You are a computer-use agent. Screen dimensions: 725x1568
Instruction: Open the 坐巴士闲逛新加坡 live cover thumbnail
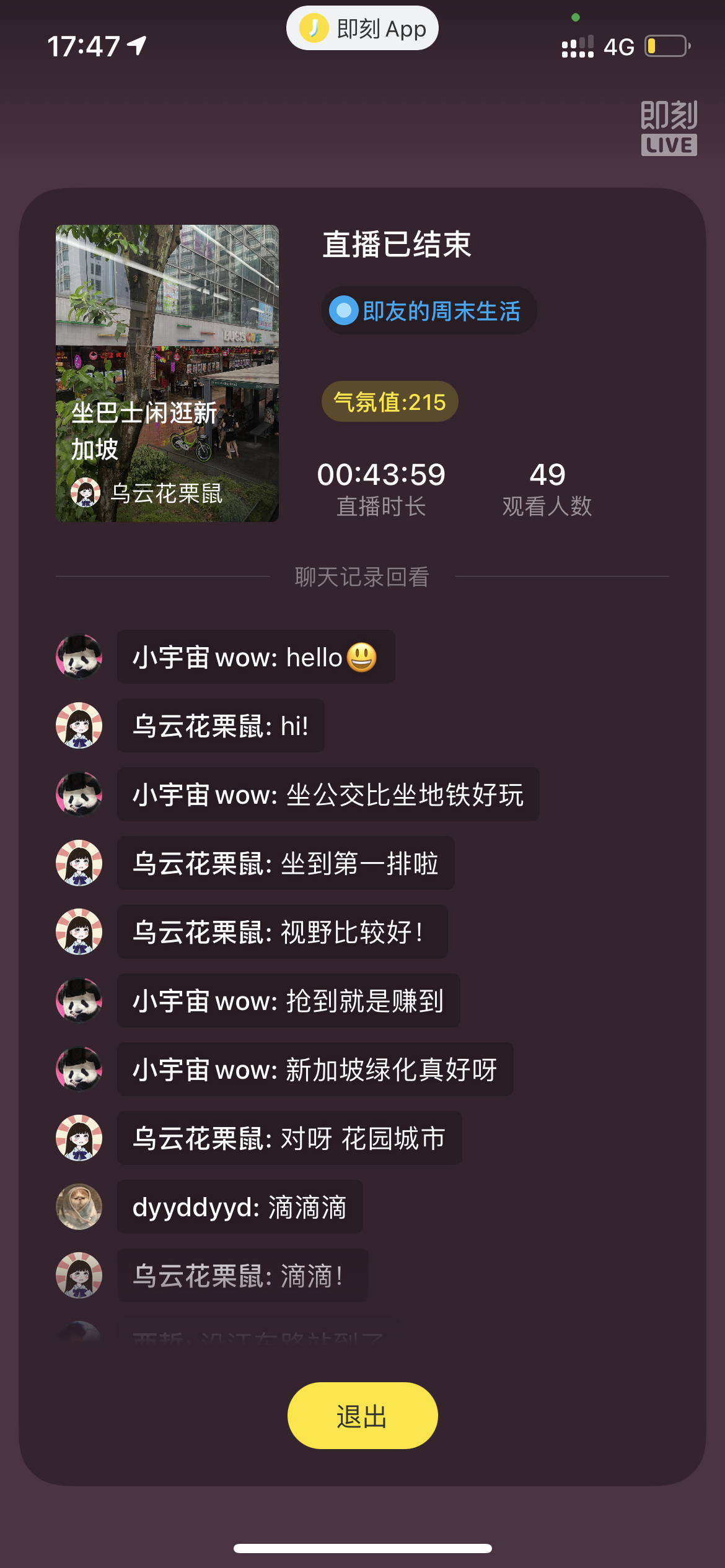point(167,373)
